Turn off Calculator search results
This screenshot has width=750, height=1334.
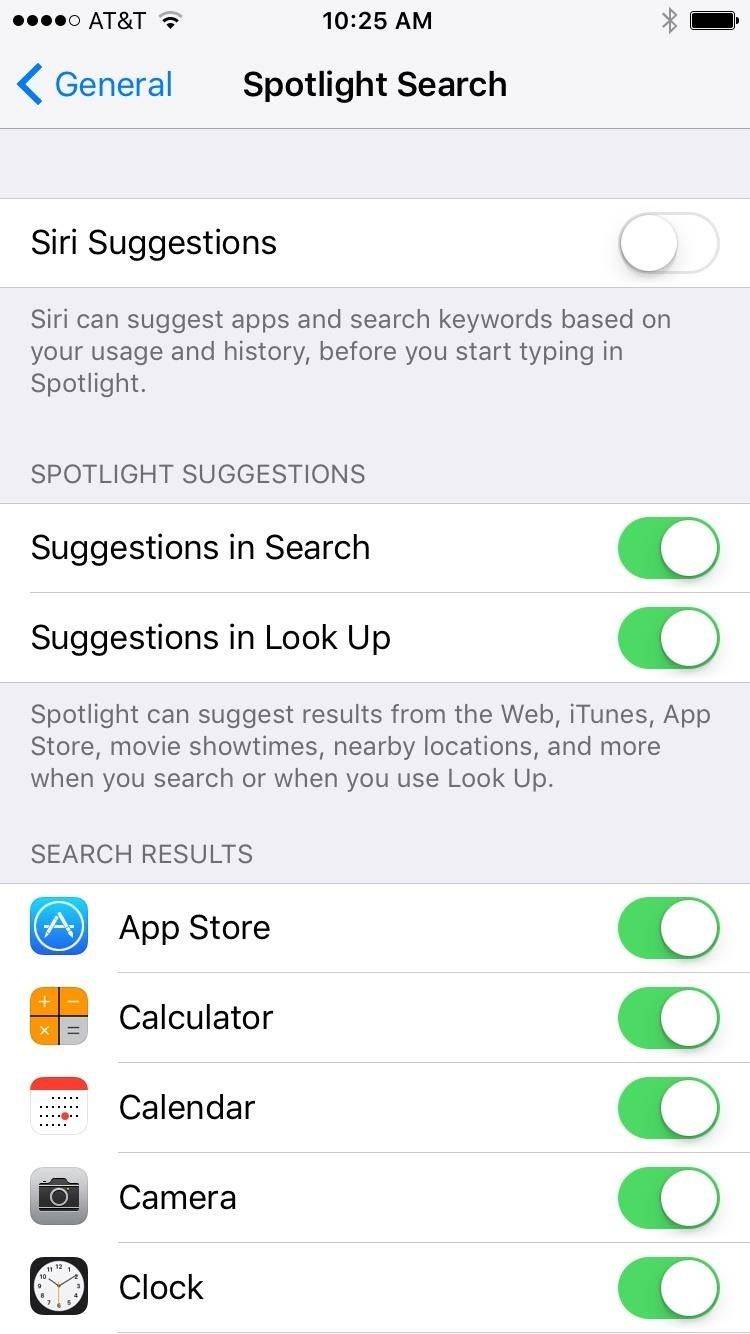click(x=668, y=1017)
